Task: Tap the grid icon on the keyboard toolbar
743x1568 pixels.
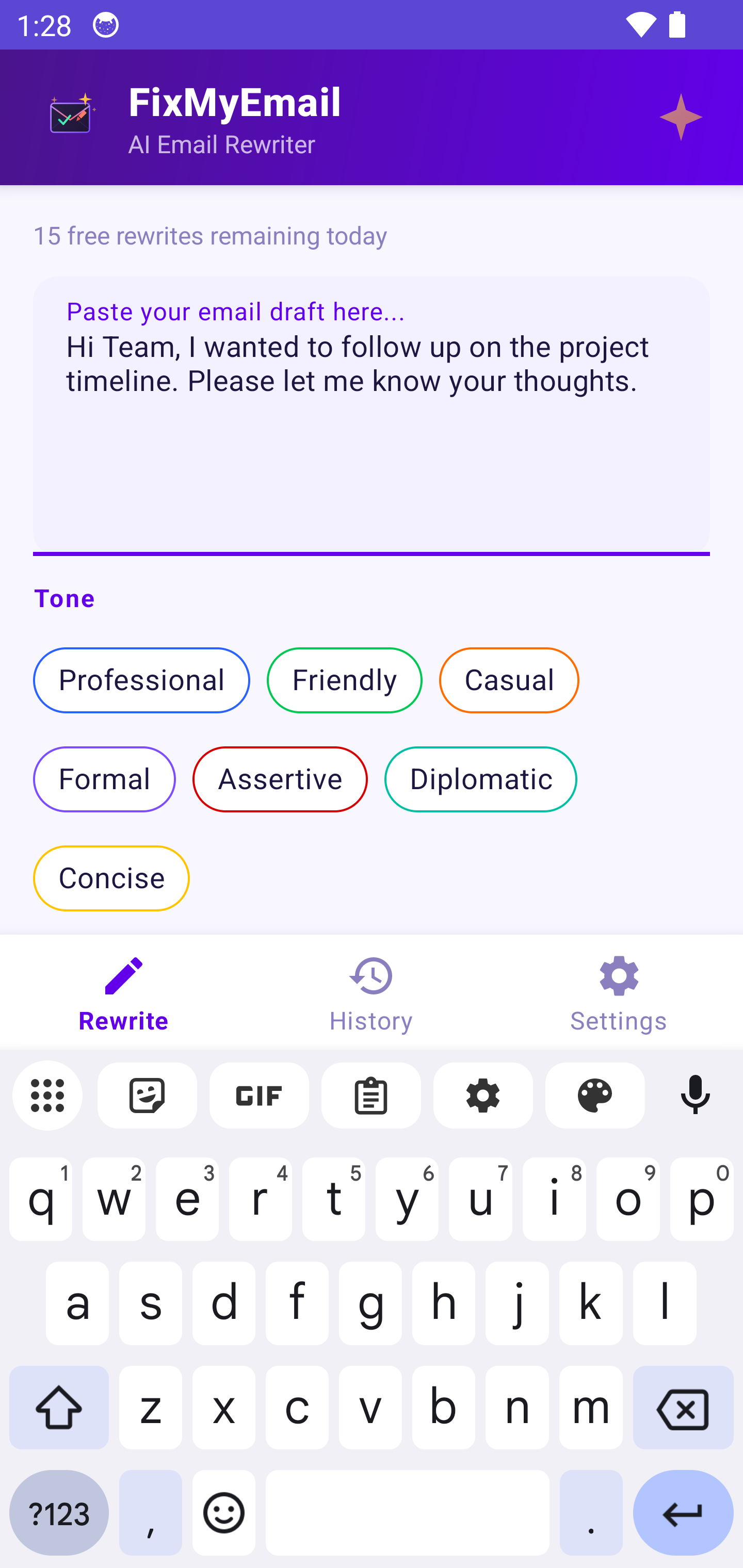Action: point(47,1095)
